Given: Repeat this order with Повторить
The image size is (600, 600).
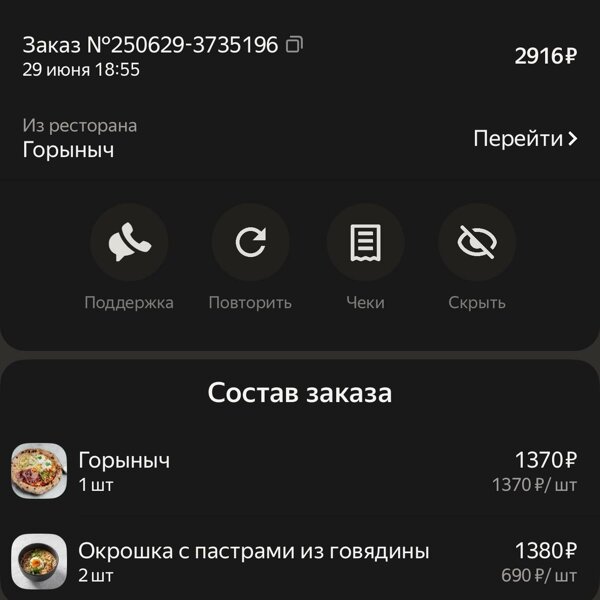Looking at the screenshot, I should click(250, 243).
